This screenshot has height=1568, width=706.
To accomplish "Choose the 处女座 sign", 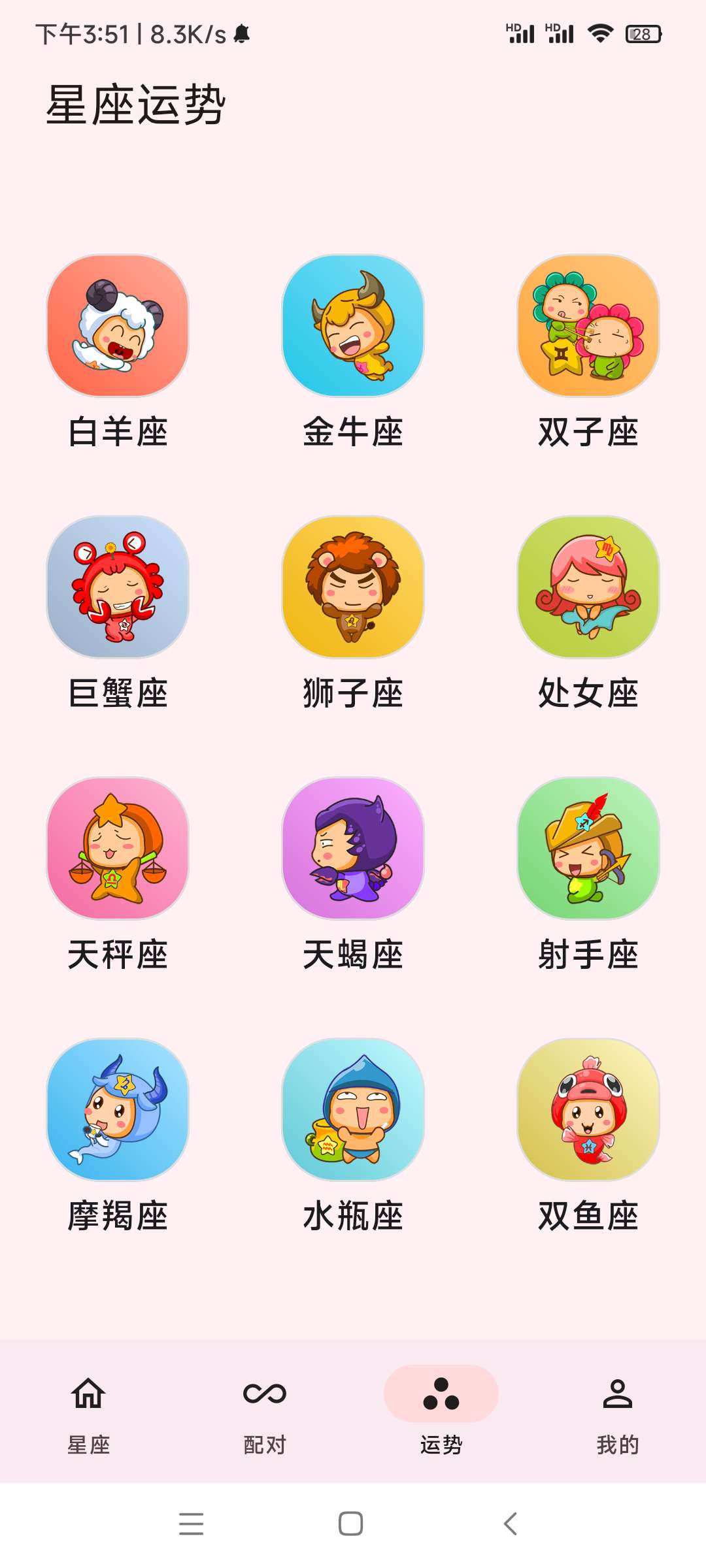I will point(588,587).
